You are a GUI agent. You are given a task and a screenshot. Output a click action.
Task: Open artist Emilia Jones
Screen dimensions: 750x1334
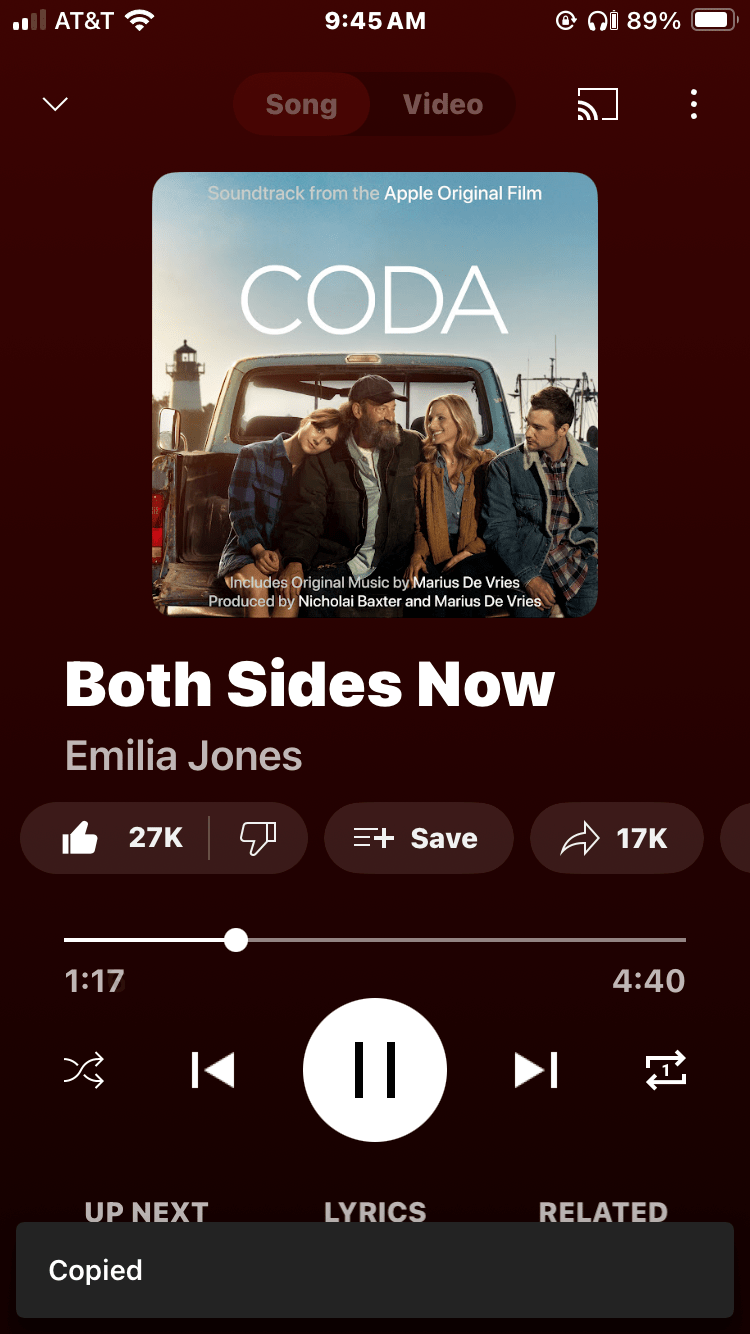pyautogui.click(x=184, y=756)
